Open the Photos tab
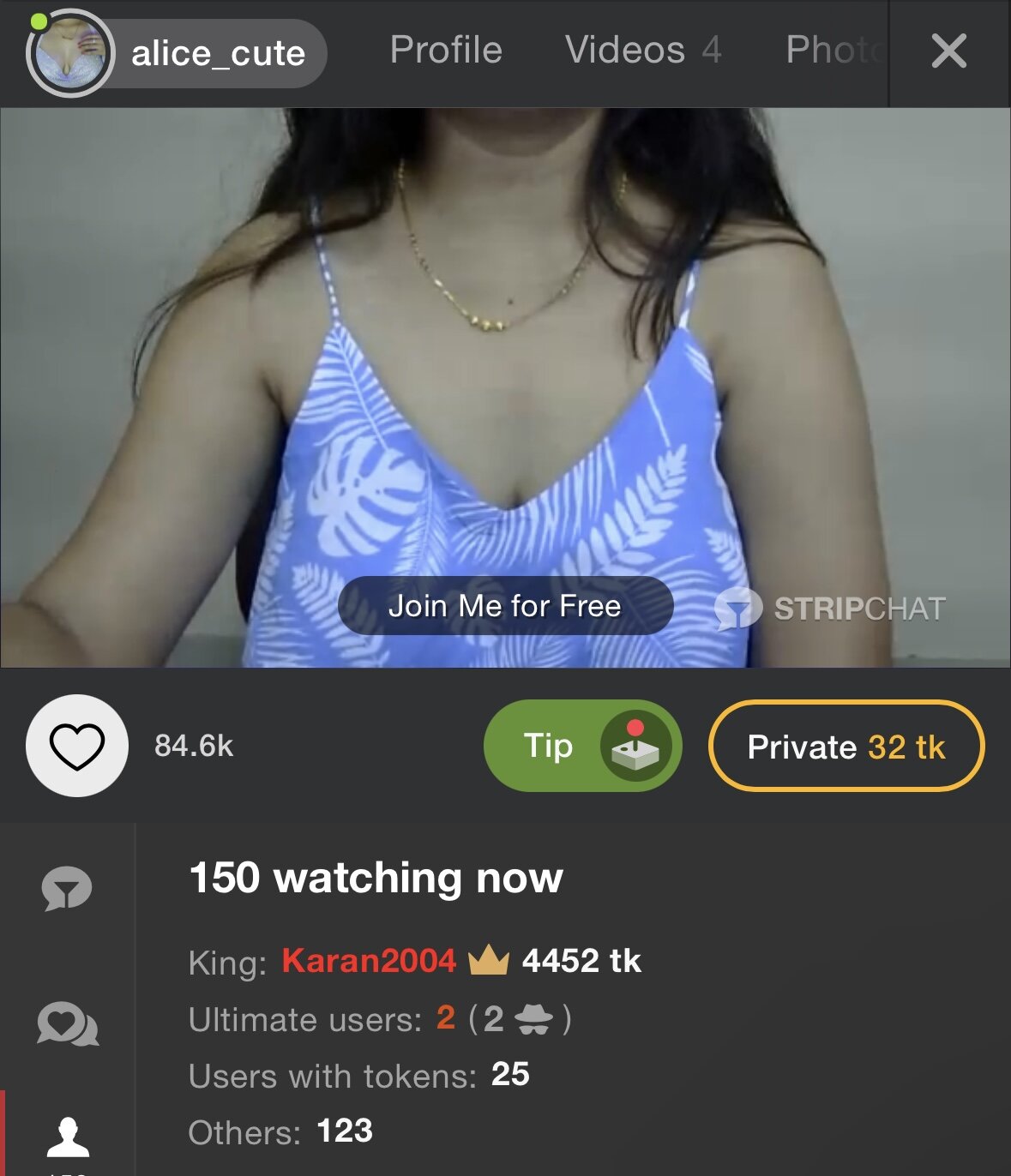 (x=833, y=51)
